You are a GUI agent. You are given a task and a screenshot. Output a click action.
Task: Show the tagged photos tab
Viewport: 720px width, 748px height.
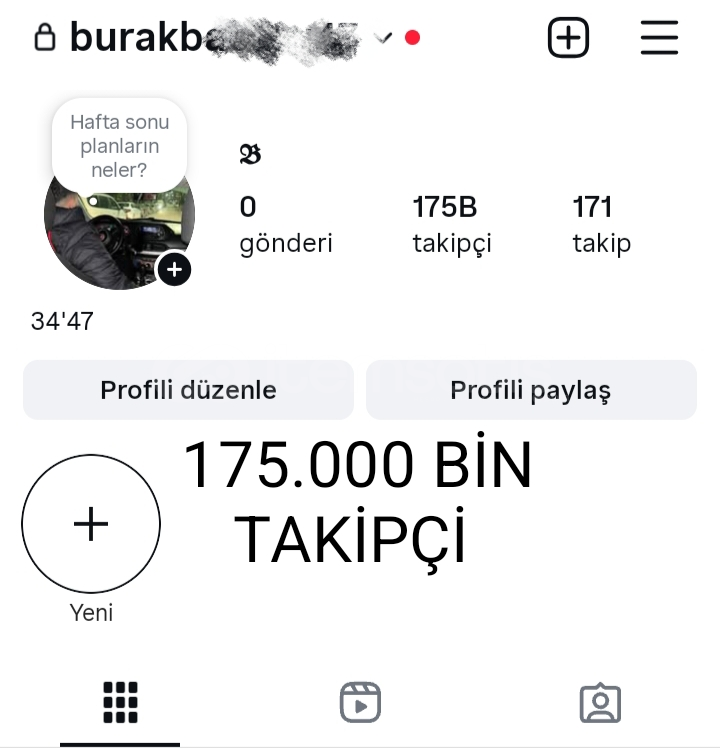pyautogui.click(x=600, y=702)
